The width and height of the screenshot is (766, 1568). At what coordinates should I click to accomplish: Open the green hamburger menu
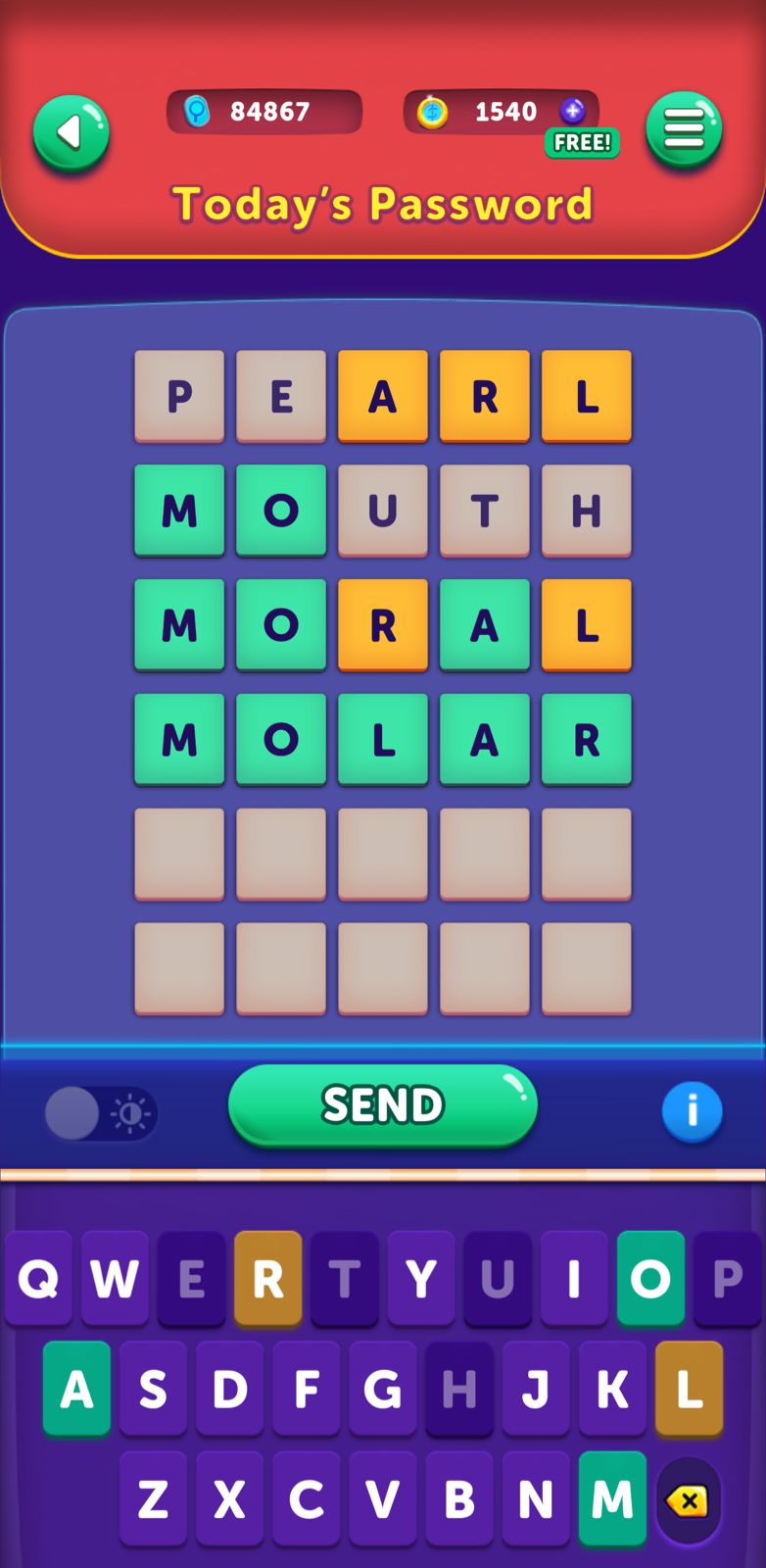[684, 128]
